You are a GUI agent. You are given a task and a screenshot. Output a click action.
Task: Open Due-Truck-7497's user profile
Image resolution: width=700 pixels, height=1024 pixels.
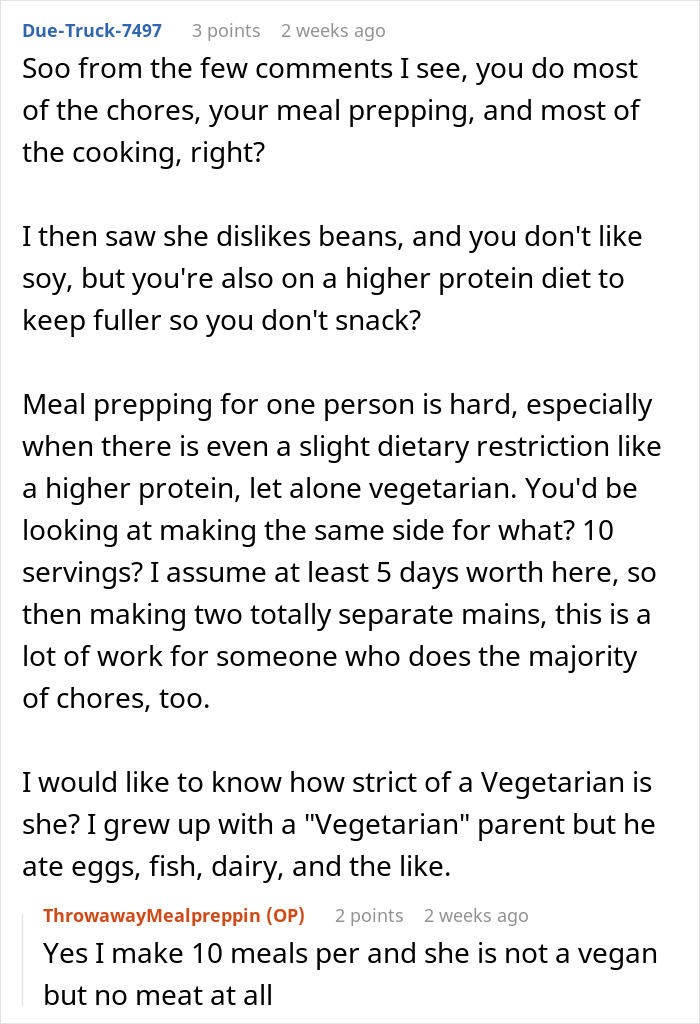[x=92, y=31]
